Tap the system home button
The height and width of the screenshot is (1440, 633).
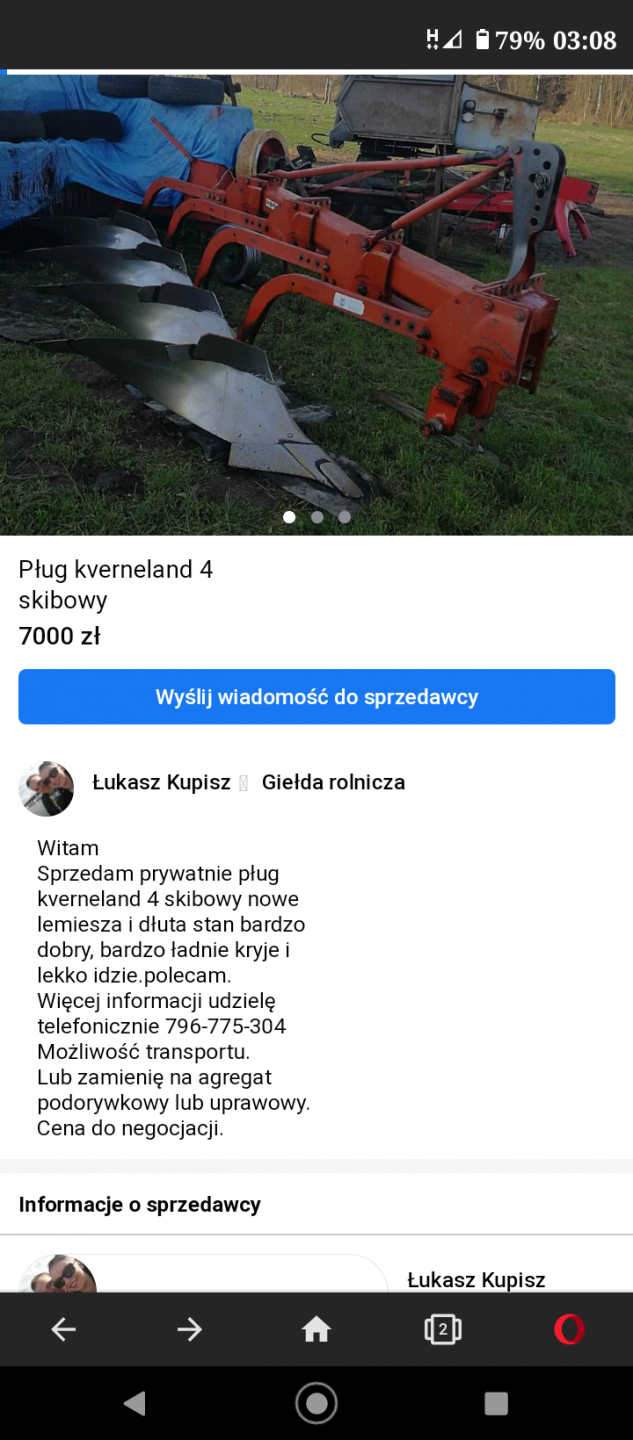[x=316, y=1403]
